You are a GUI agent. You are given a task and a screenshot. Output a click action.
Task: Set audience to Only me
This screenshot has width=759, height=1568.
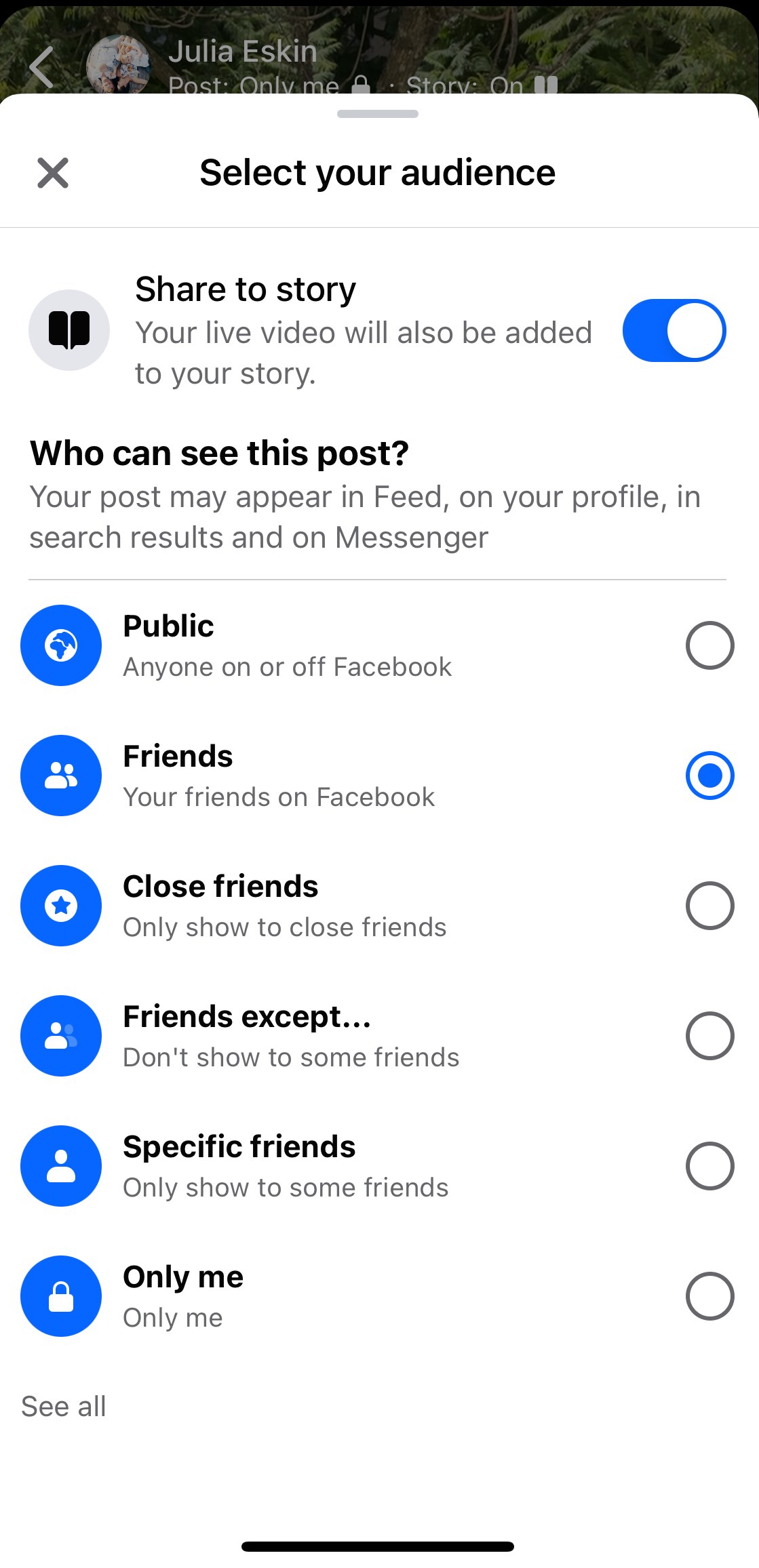coord(709,1296)
